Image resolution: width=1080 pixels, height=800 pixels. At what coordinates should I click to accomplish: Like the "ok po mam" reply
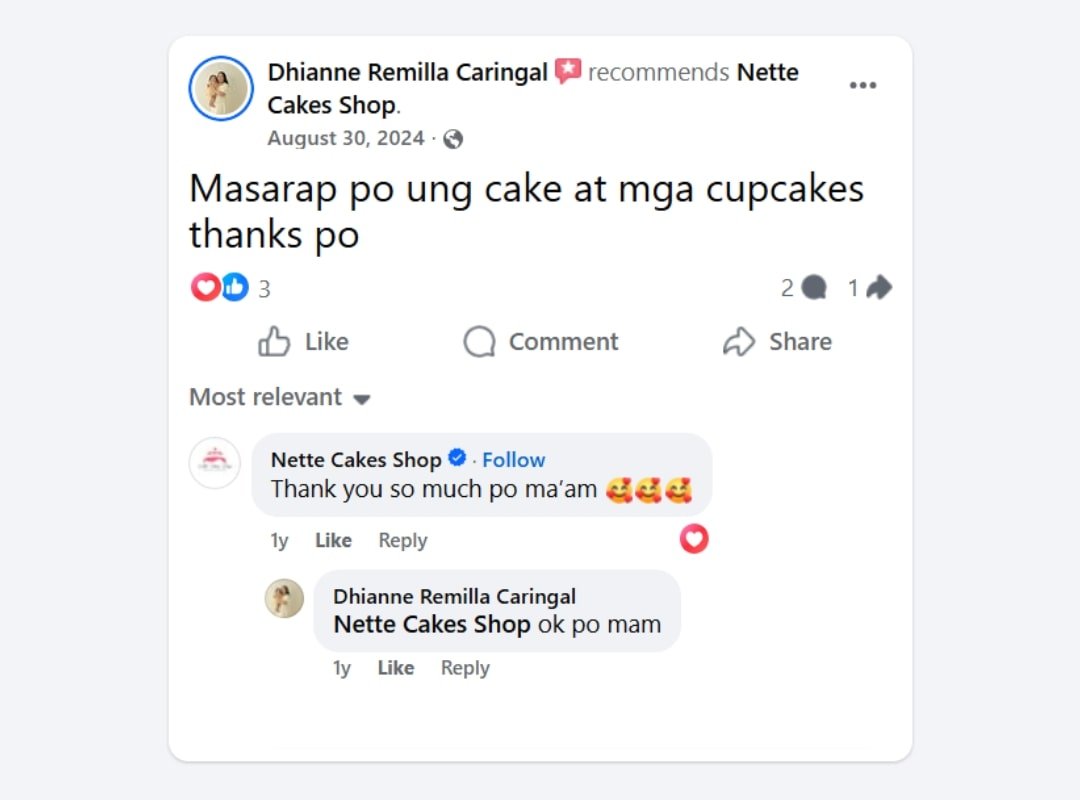(395, 668)
